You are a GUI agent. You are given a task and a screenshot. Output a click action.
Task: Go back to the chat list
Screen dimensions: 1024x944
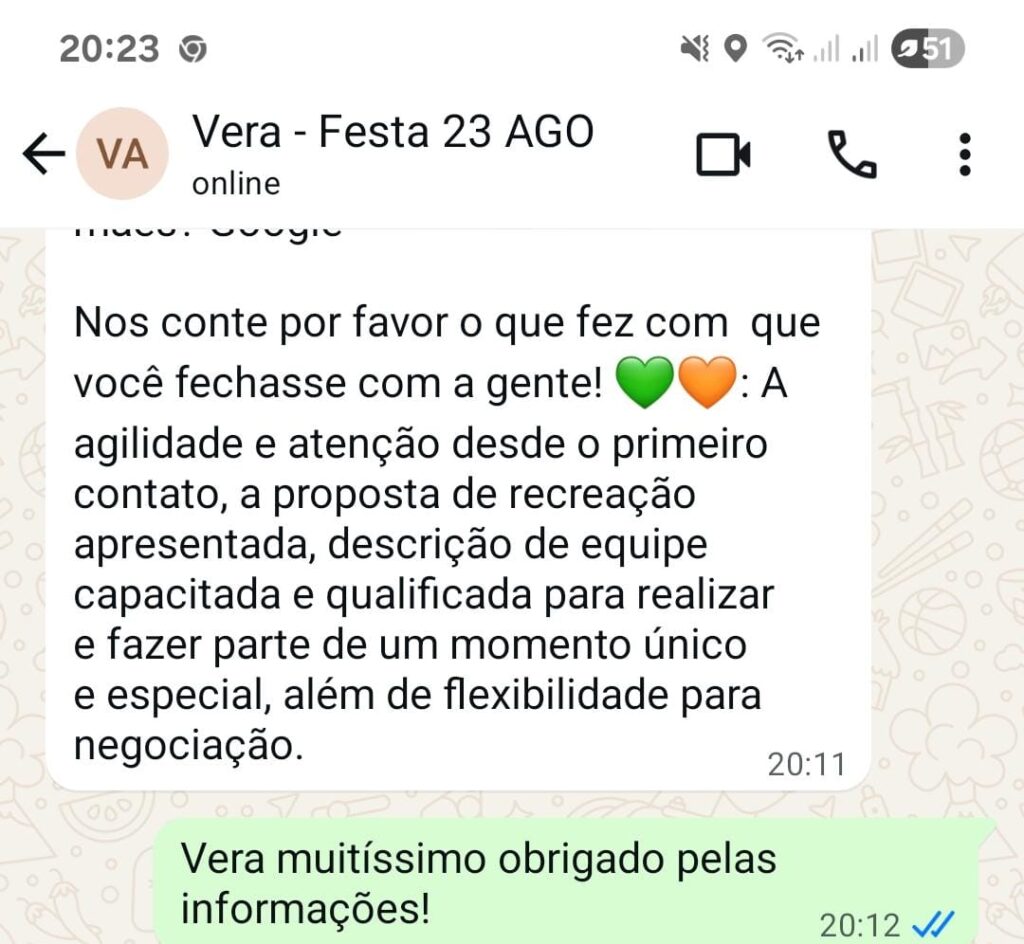click(42, 155)
